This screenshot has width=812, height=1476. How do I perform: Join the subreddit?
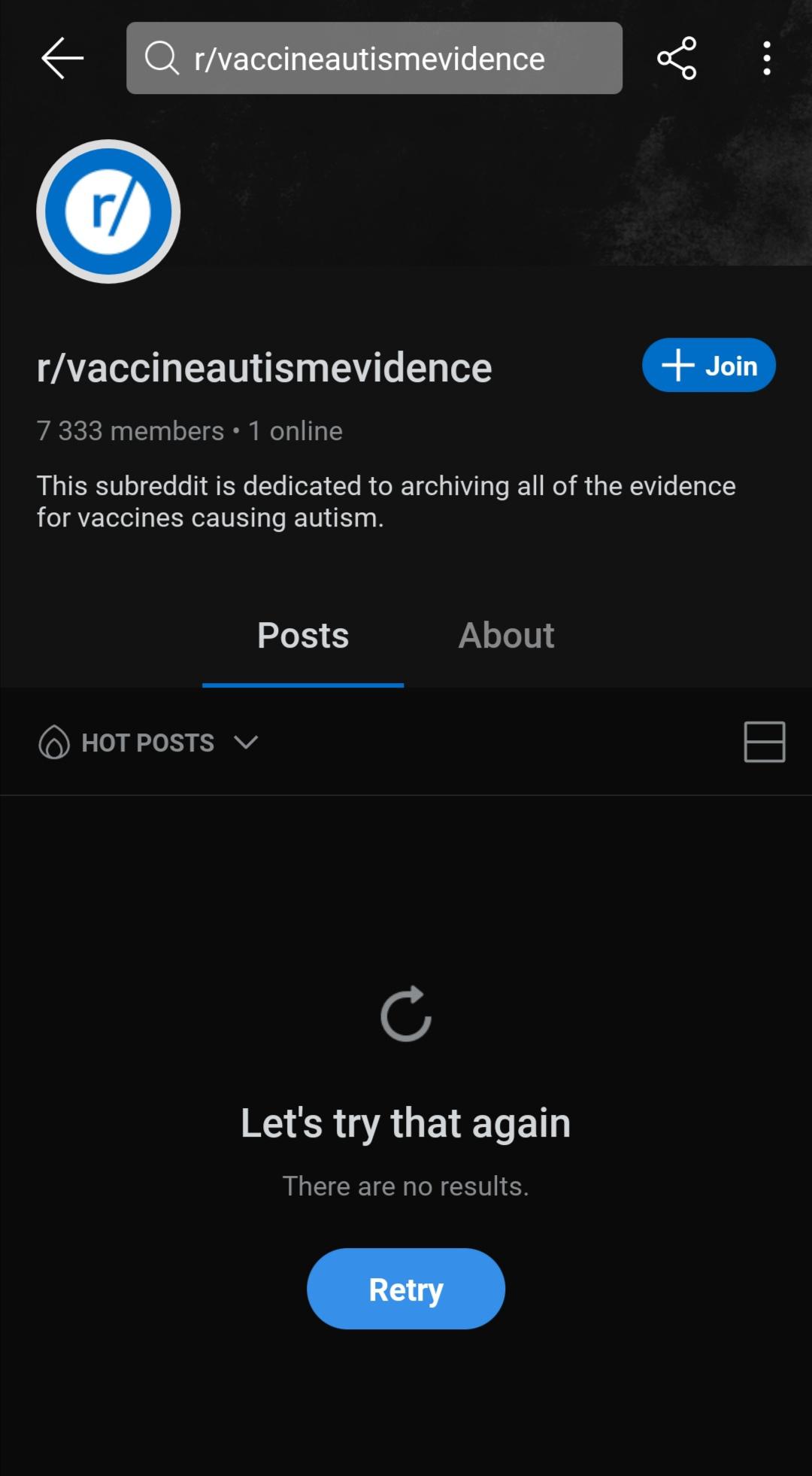(708, 365)
